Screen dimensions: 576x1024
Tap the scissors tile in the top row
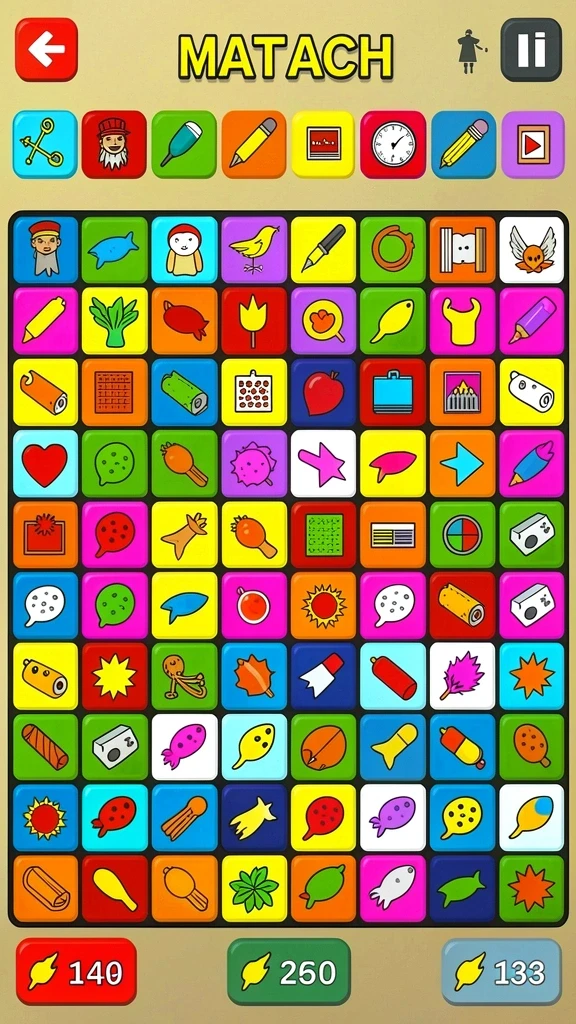point(45,144)
